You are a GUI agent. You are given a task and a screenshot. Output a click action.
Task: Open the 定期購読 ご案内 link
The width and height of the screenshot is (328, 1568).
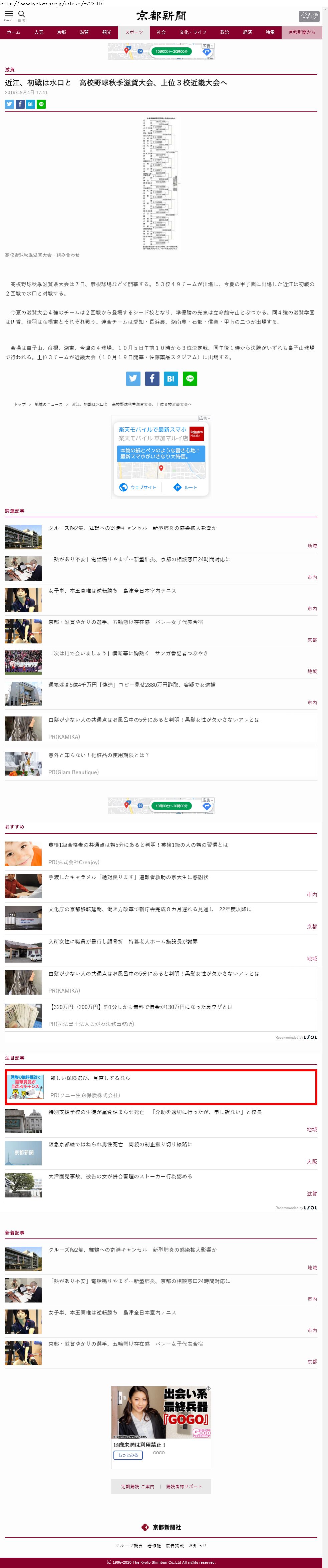coord(137,1486)
